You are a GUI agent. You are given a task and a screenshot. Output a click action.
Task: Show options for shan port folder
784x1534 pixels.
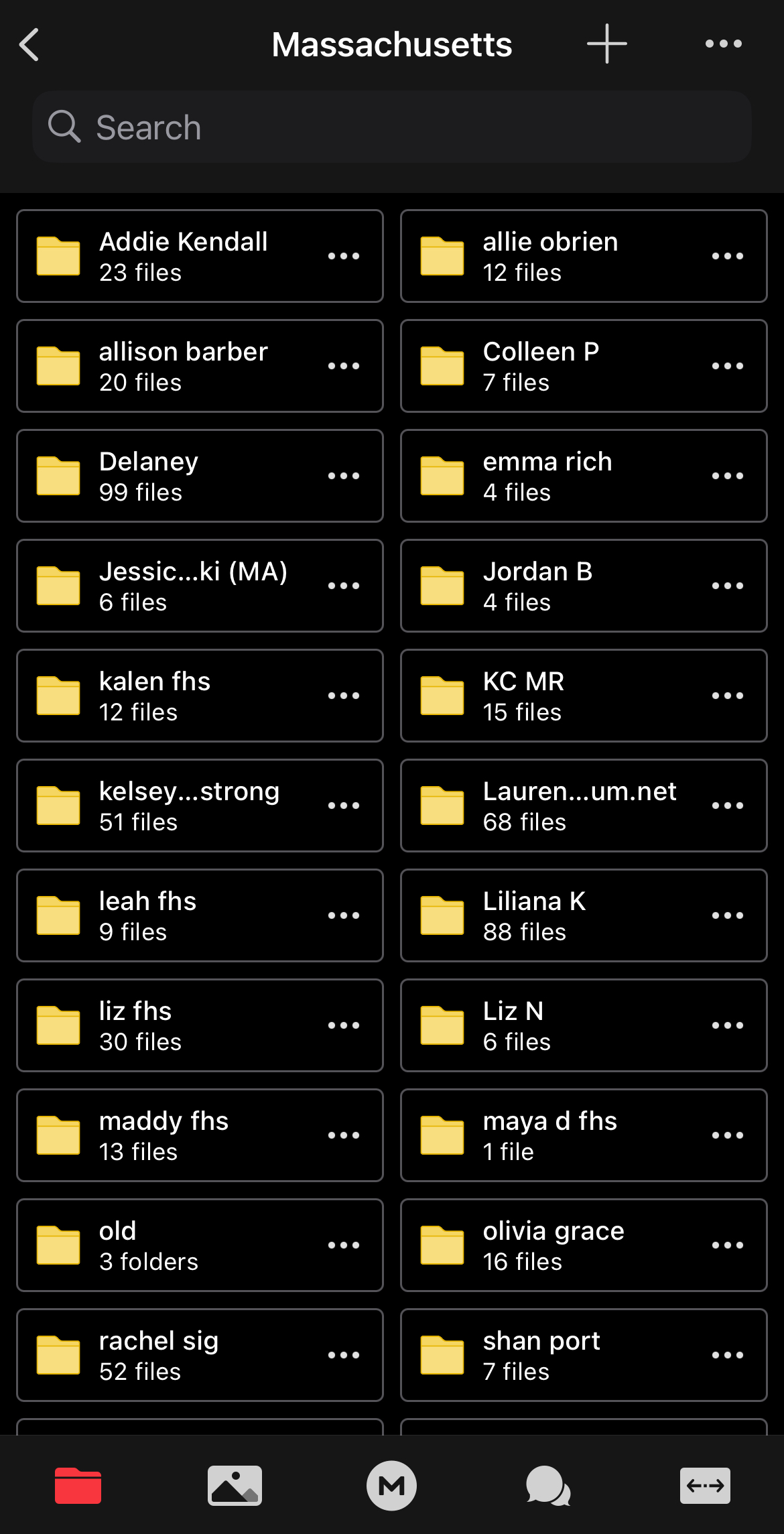(727, 1355)
